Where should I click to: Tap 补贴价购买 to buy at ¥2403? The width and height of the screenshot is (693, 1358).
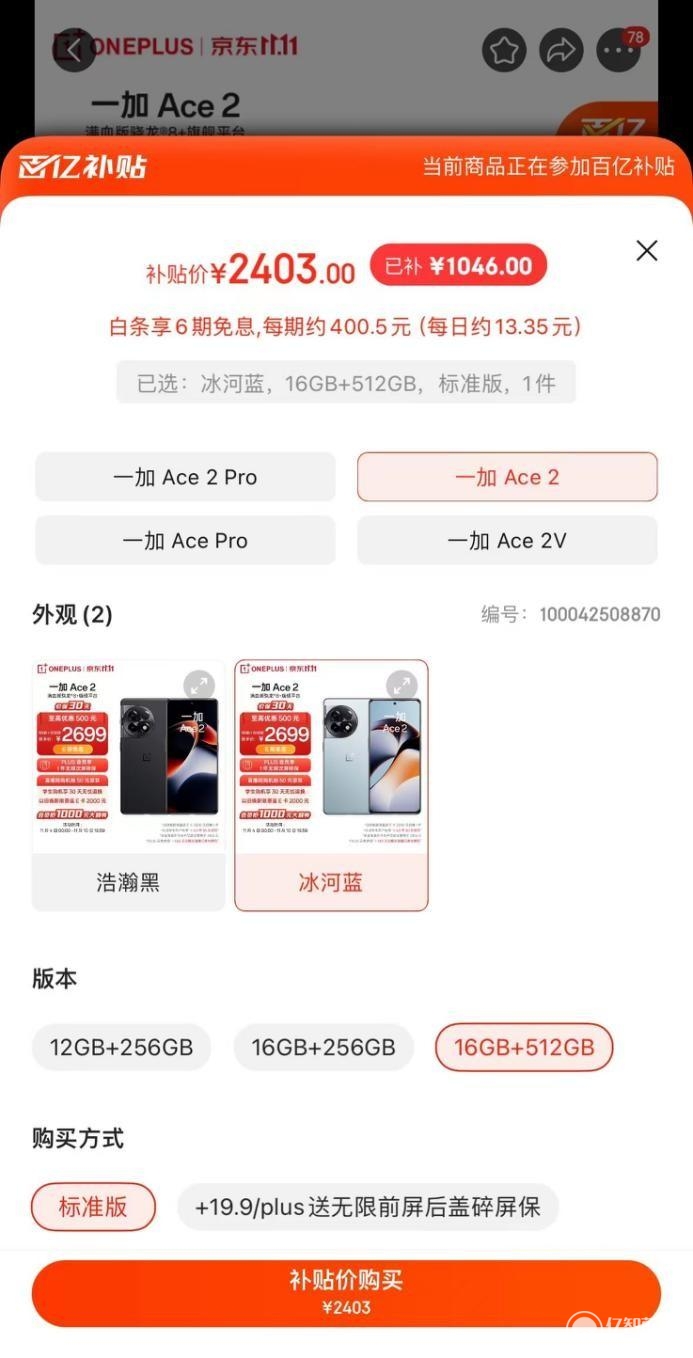tap(346, 1292)
